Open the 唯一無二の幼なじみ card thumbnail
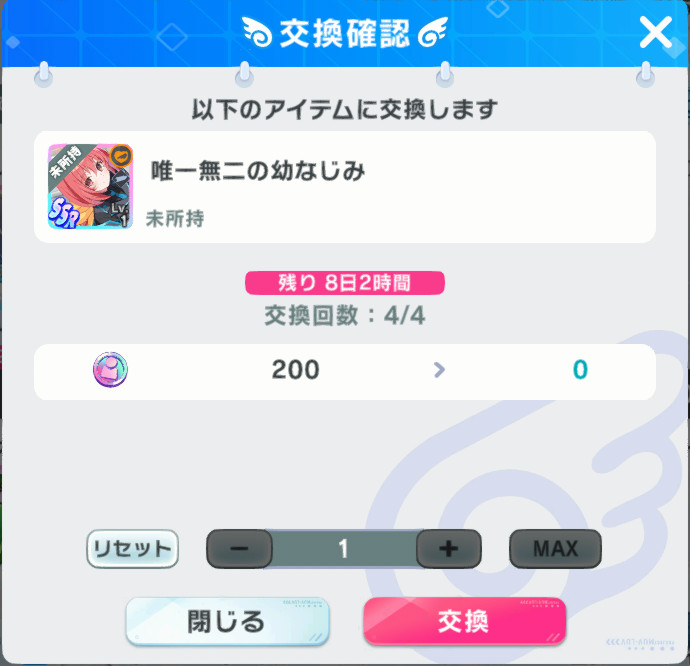690x666 pixels. [x=91, y=186]
